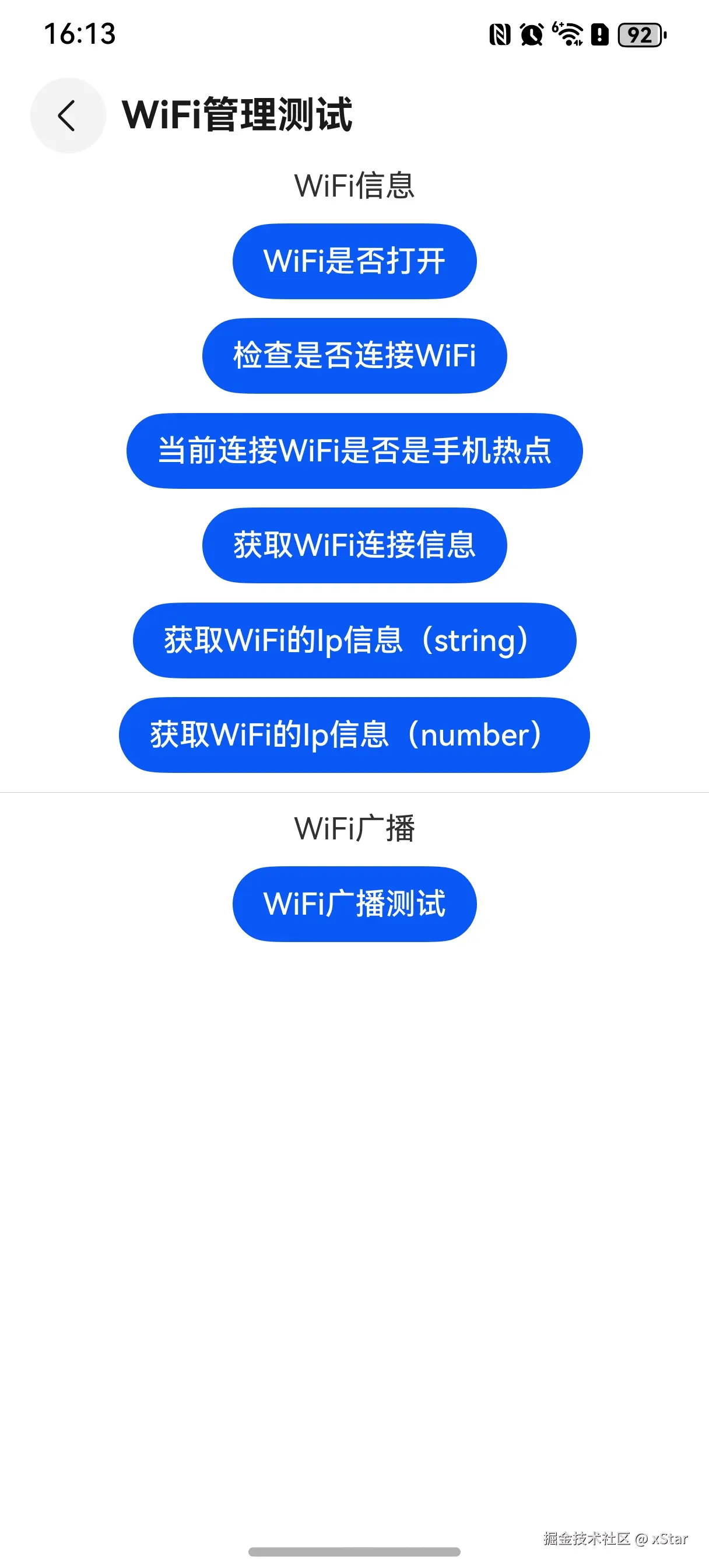Tap the back arrow on WiFi管理测试 page
Screen dimensions: 709x1568
(x=67, y=116)
